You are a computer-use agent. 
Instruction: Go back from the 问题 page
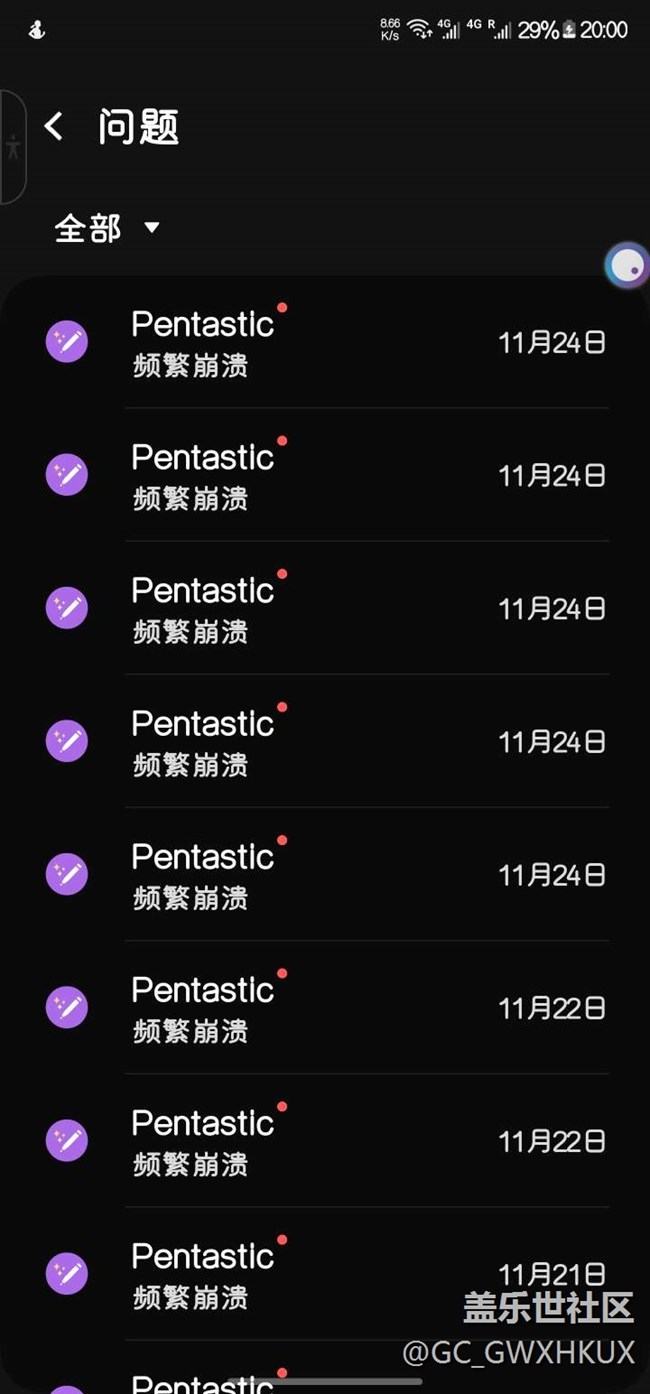54,127
